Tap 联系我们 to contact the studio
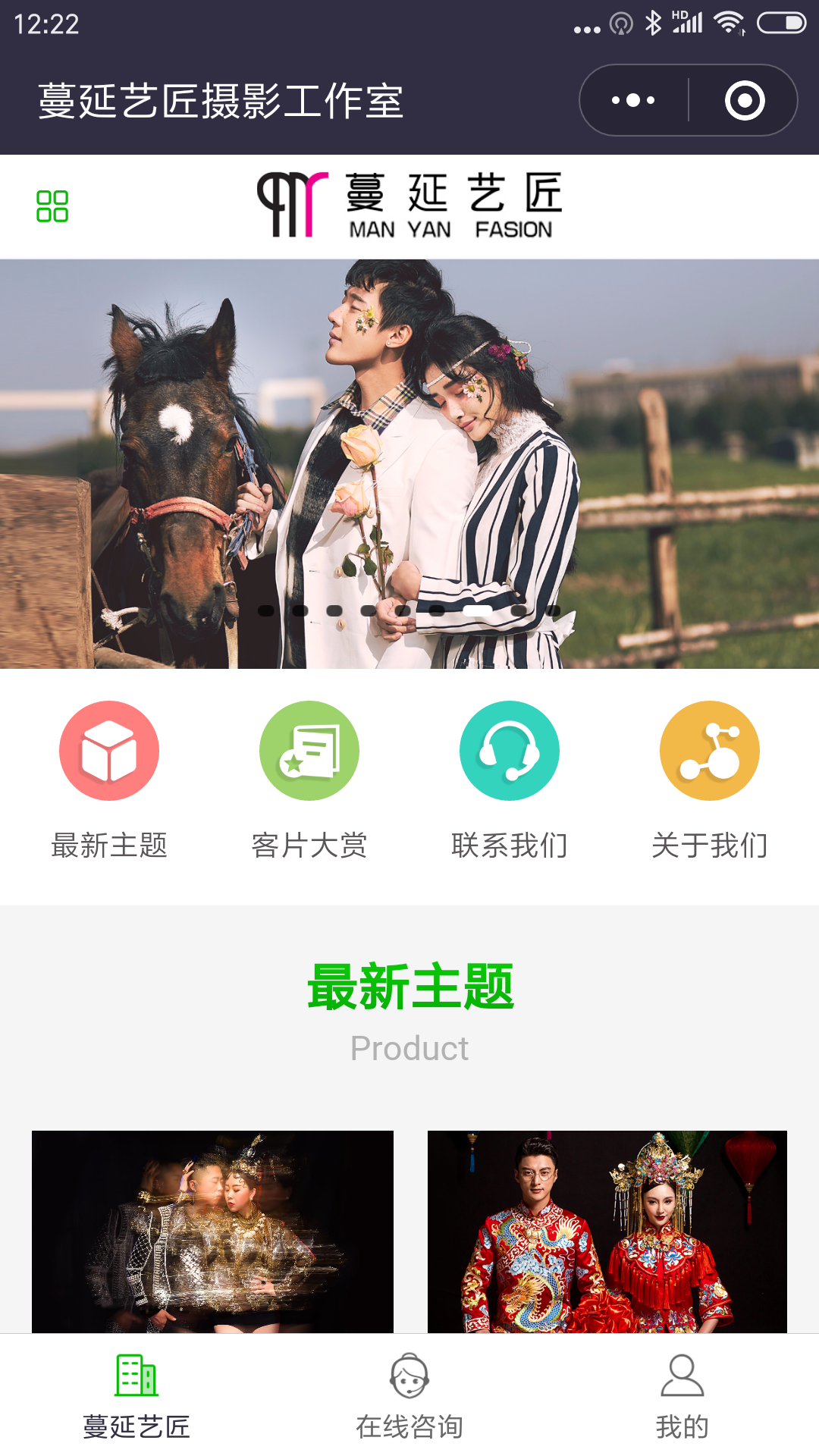 [x=510, y=781]
